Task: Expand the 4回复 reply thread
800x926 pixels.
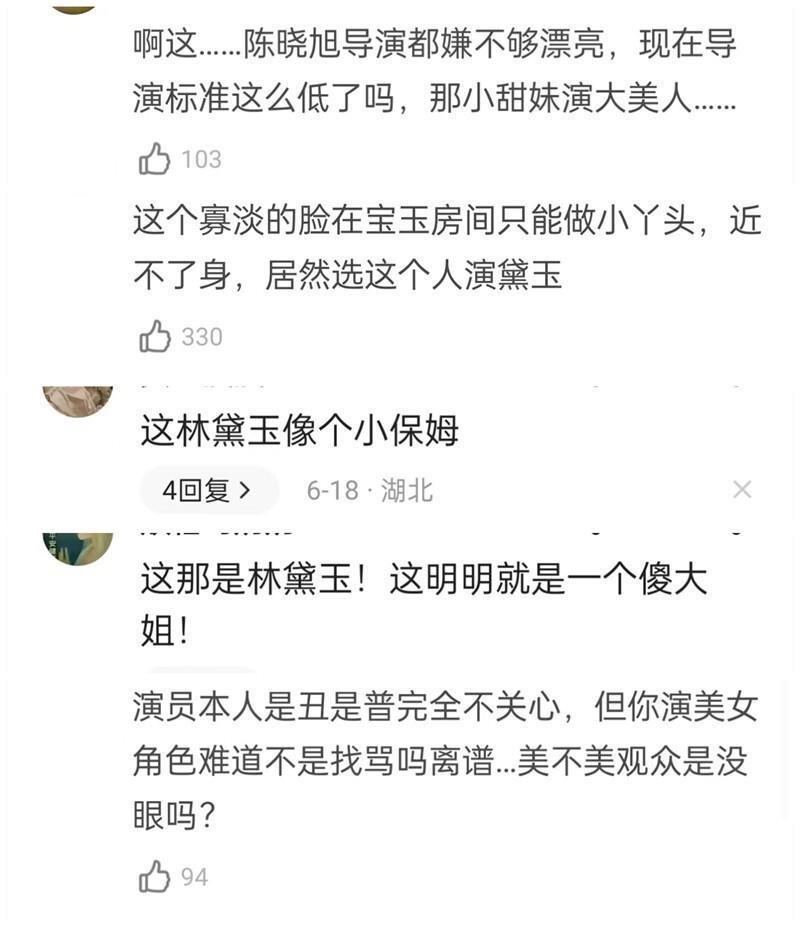Action: click(200, 489)
